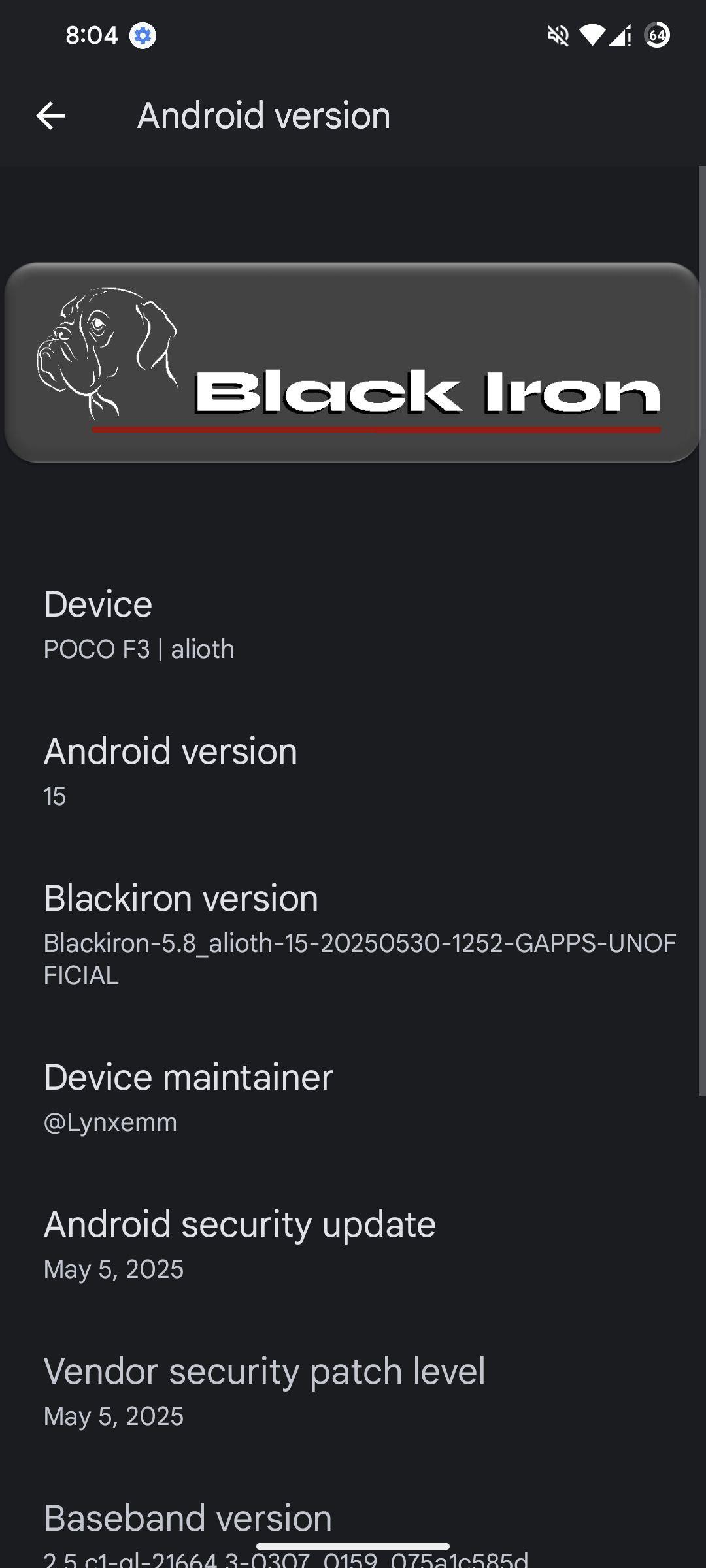Image resolution: width=706 pixels, height=1568 pixels.
Task: Tap the Black Iron banner card
Action: [x=353, y=363]
